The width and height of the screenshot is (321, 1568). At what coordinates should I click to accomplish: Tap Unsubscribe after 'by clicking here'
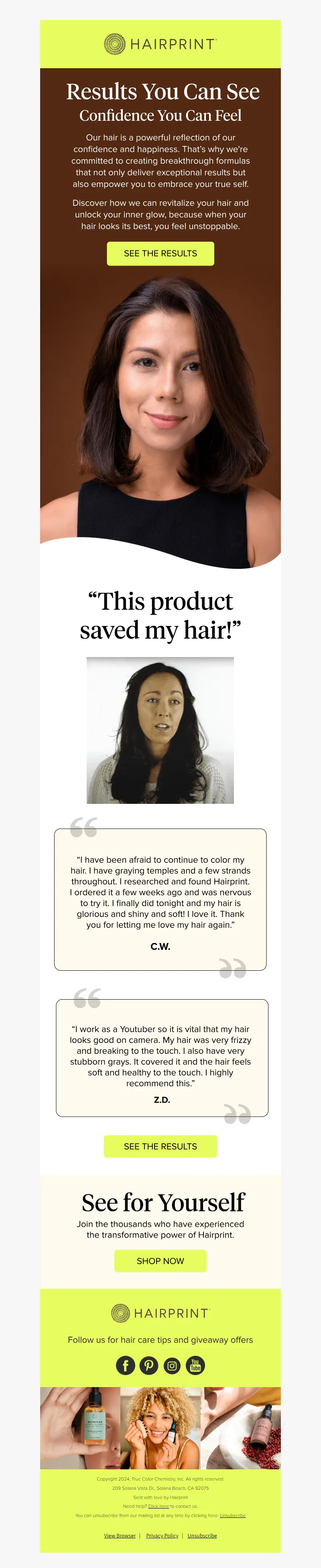[x=233, y=1515]
